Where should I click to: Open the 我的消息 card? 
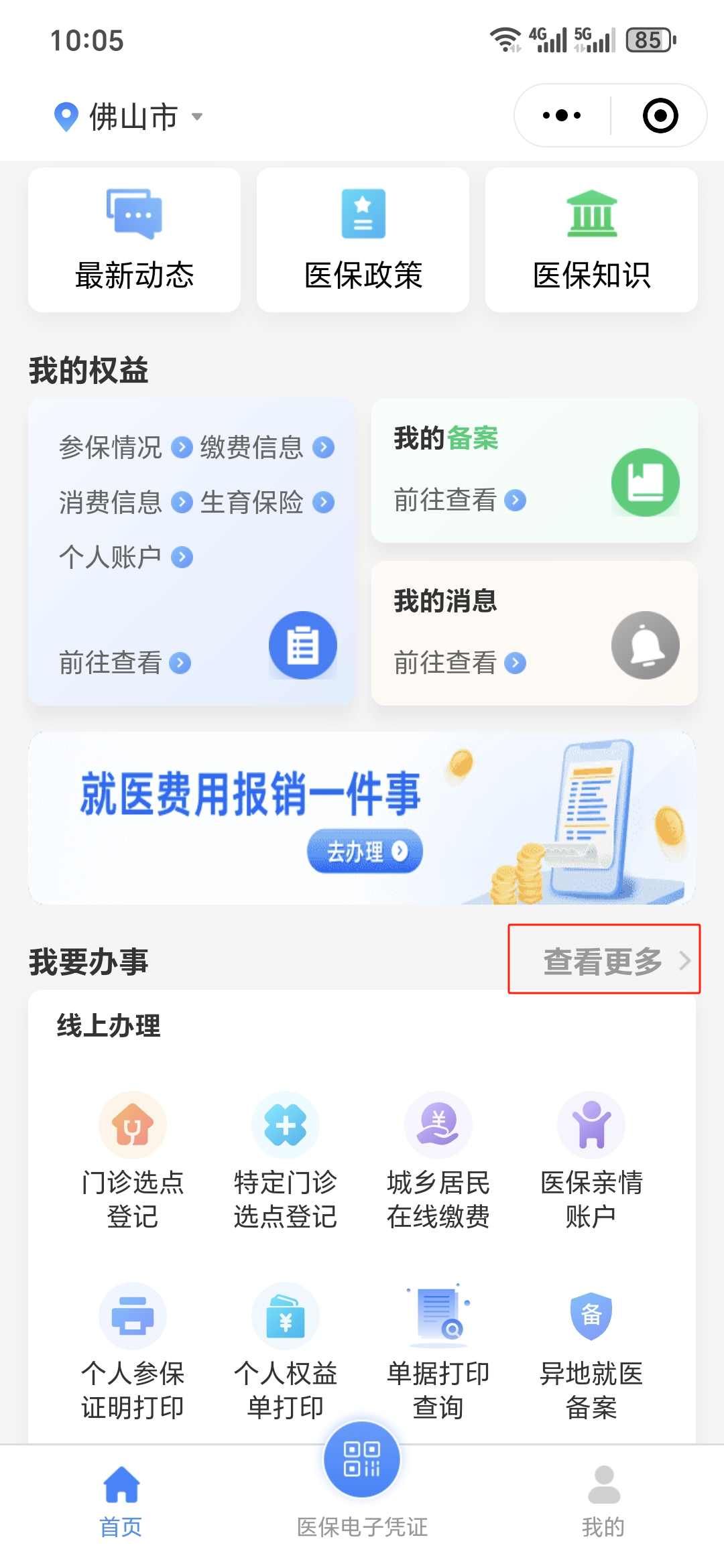[x=534, y=633]
